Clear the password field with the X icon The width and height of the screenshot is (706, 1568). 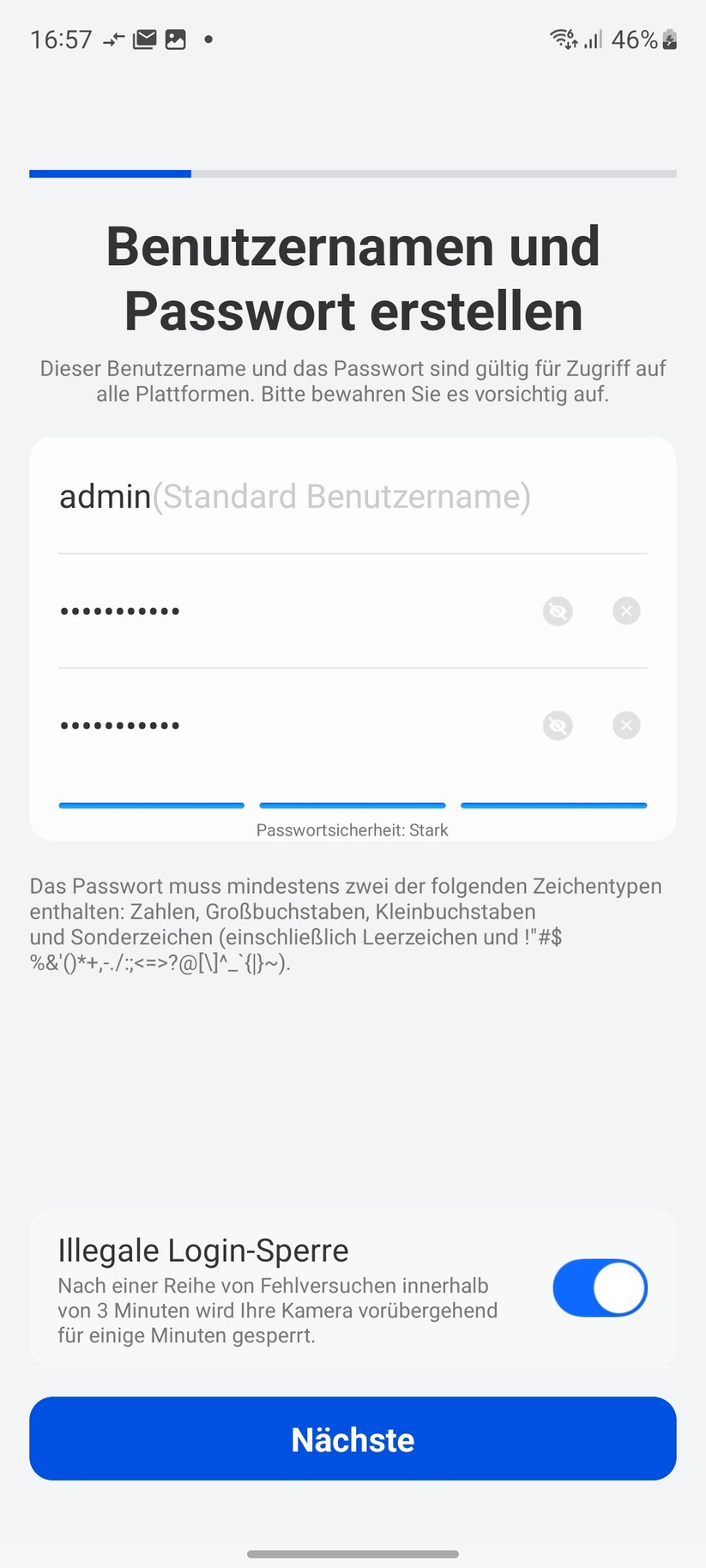[x=625, y=611]
